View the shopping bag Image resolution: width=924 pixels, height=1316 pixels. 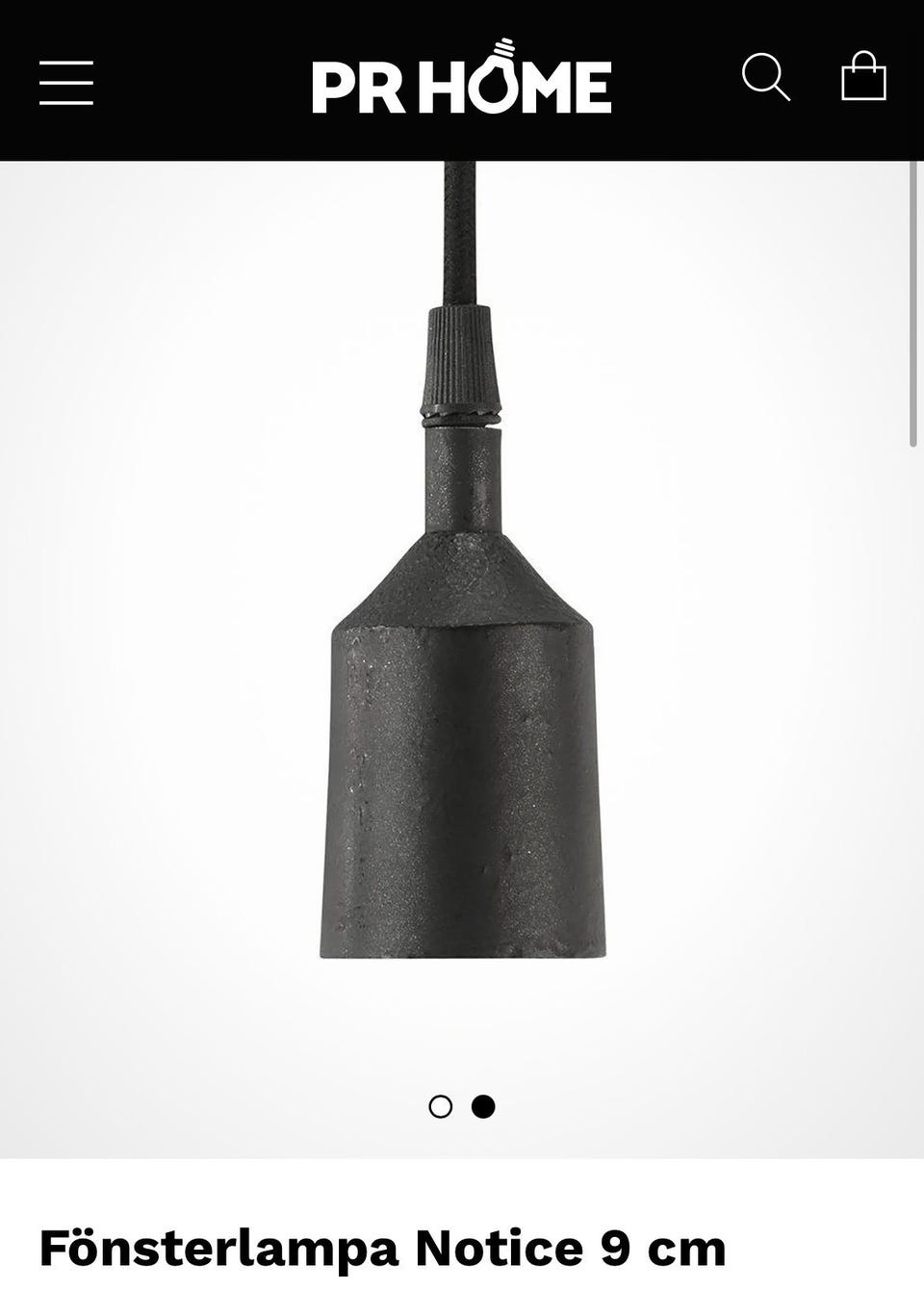(x=863, y=76)
